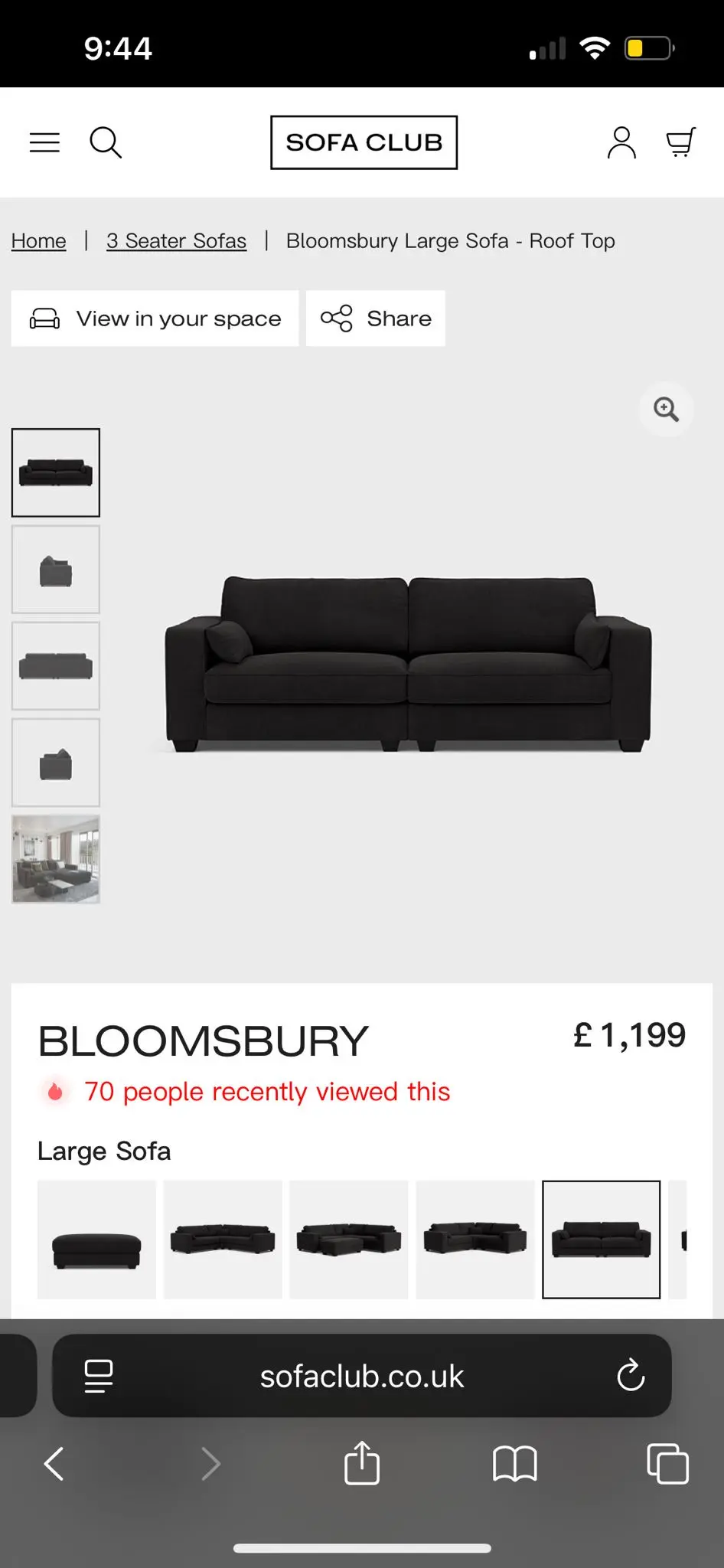
Task: Select the currently highlighted large sofa variant
Action: click(602, 1240)
